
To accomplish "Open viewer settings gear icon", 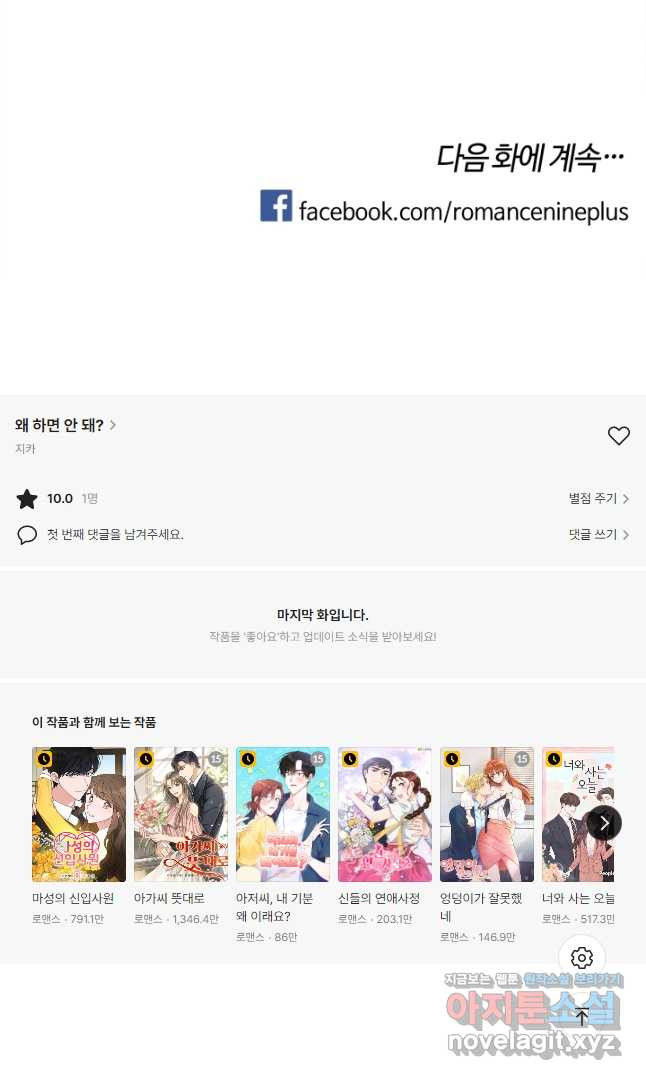I will pos(582,958).
